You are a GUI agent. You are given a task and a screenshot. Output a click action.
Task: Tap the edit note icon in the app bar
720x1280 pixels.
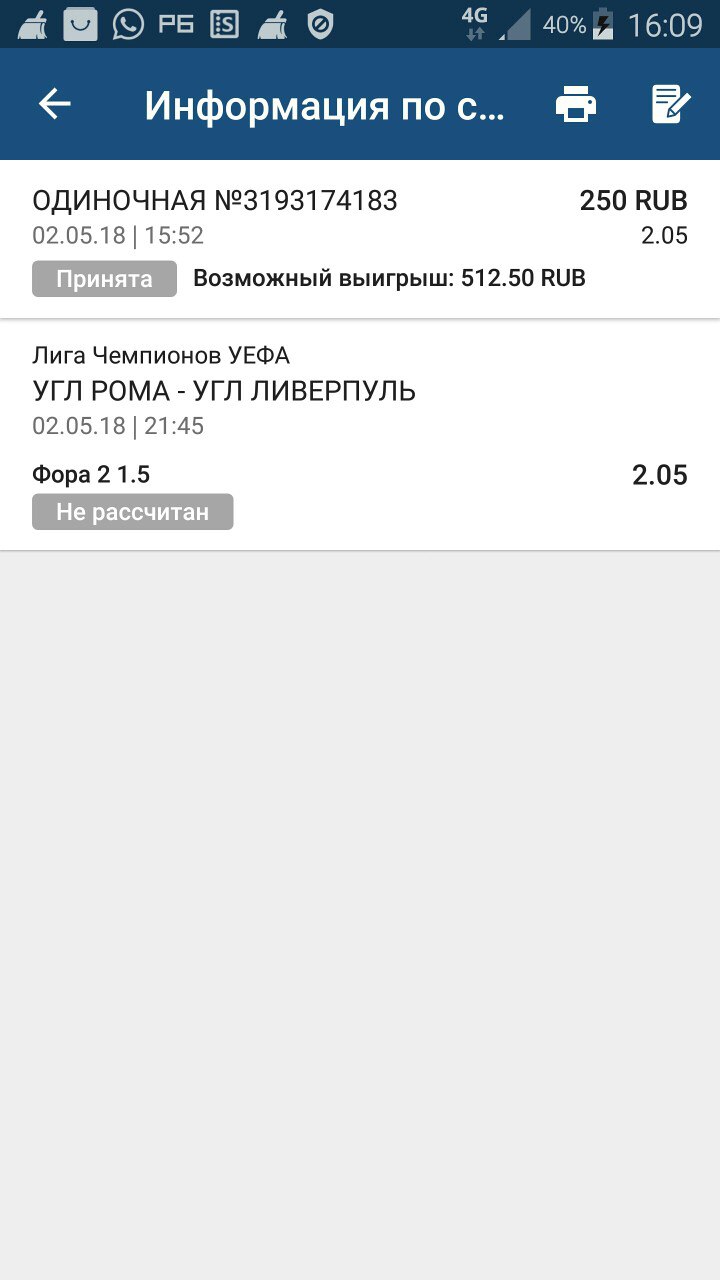coord(670,104)
